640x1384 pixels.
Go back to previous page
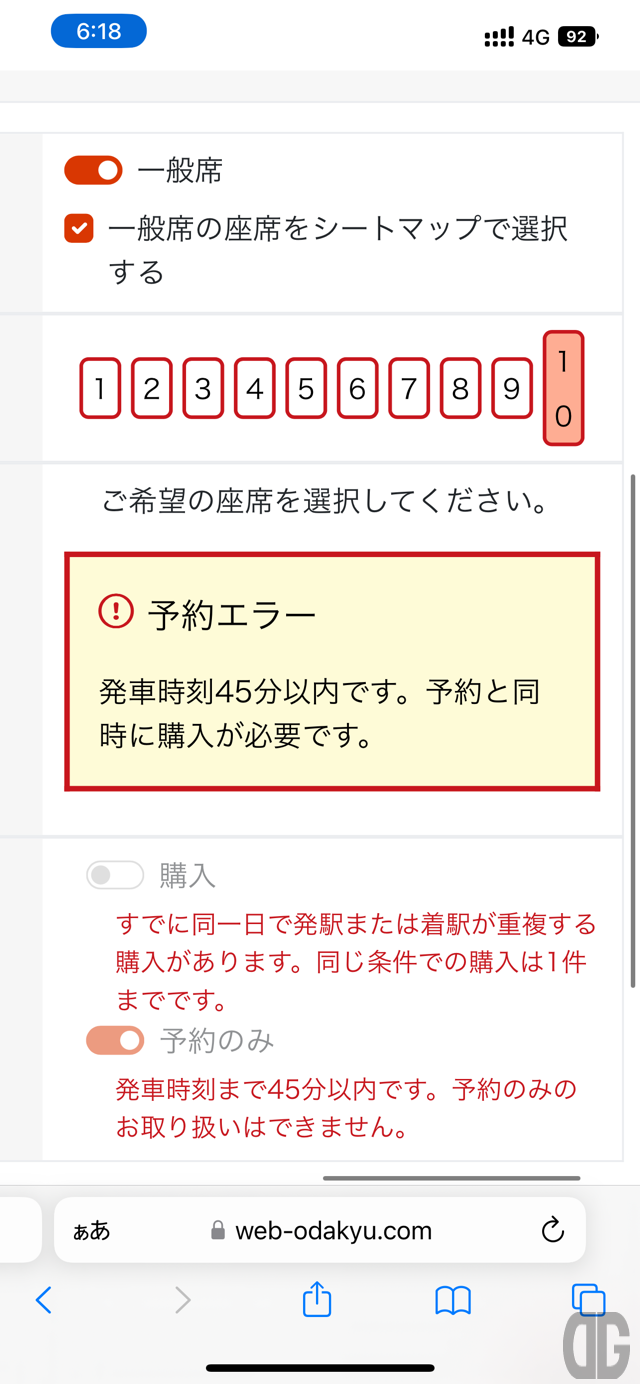pyautogui.click(x=43, y=1299)
